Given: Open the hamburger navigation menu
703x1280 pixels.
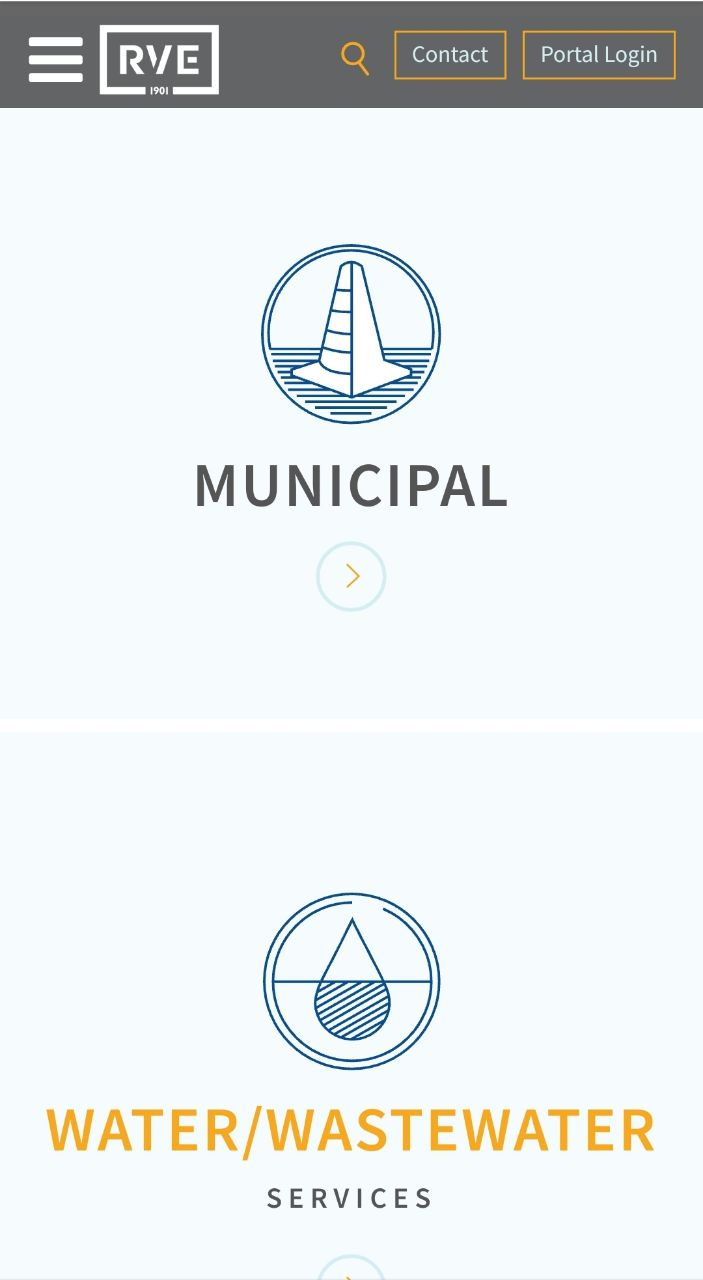Looking at the screenshot, I should pyautogui.click(x=55, y=60).
